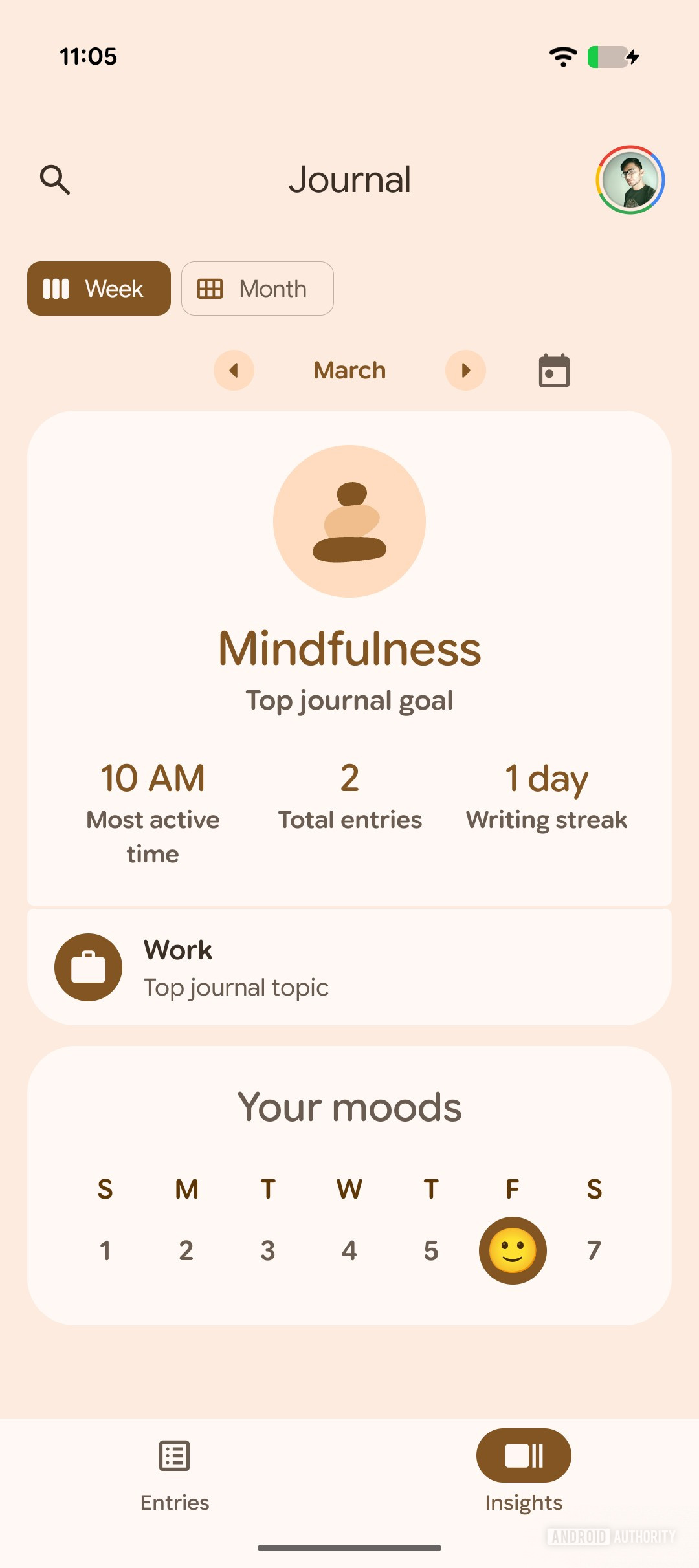Image resolution: width=699 pixels, height=1568 pixels.
Task: Open the Work top journal topic card
Action: [x=349, y=966]
